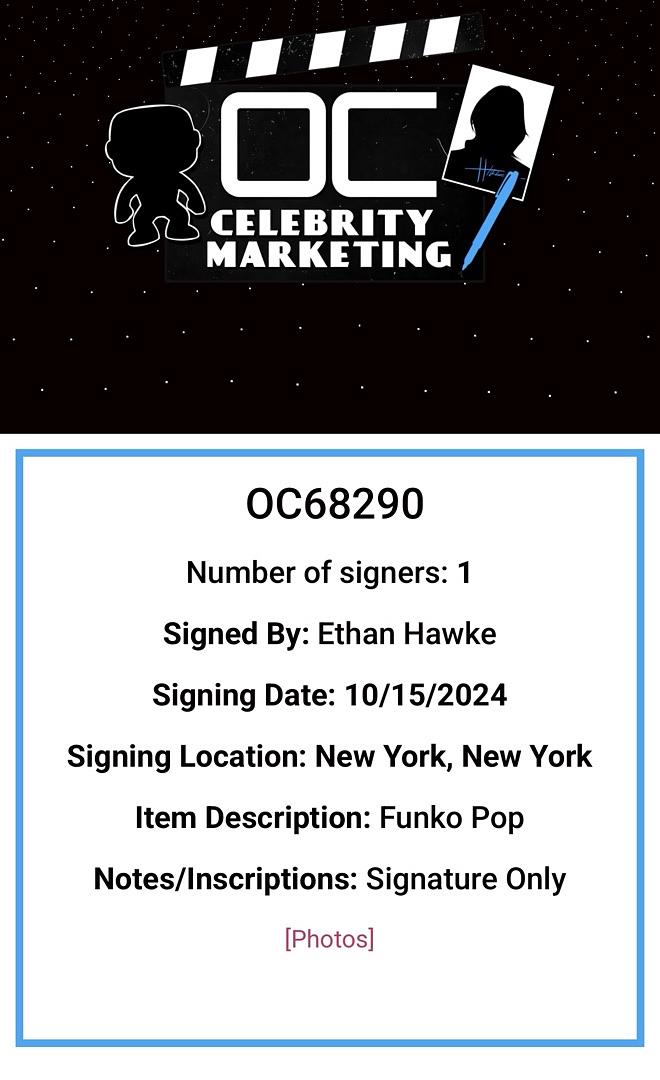Viewport: 660px width, 1080px height.
Task: Open the Photos link
Action: [329, 939]
